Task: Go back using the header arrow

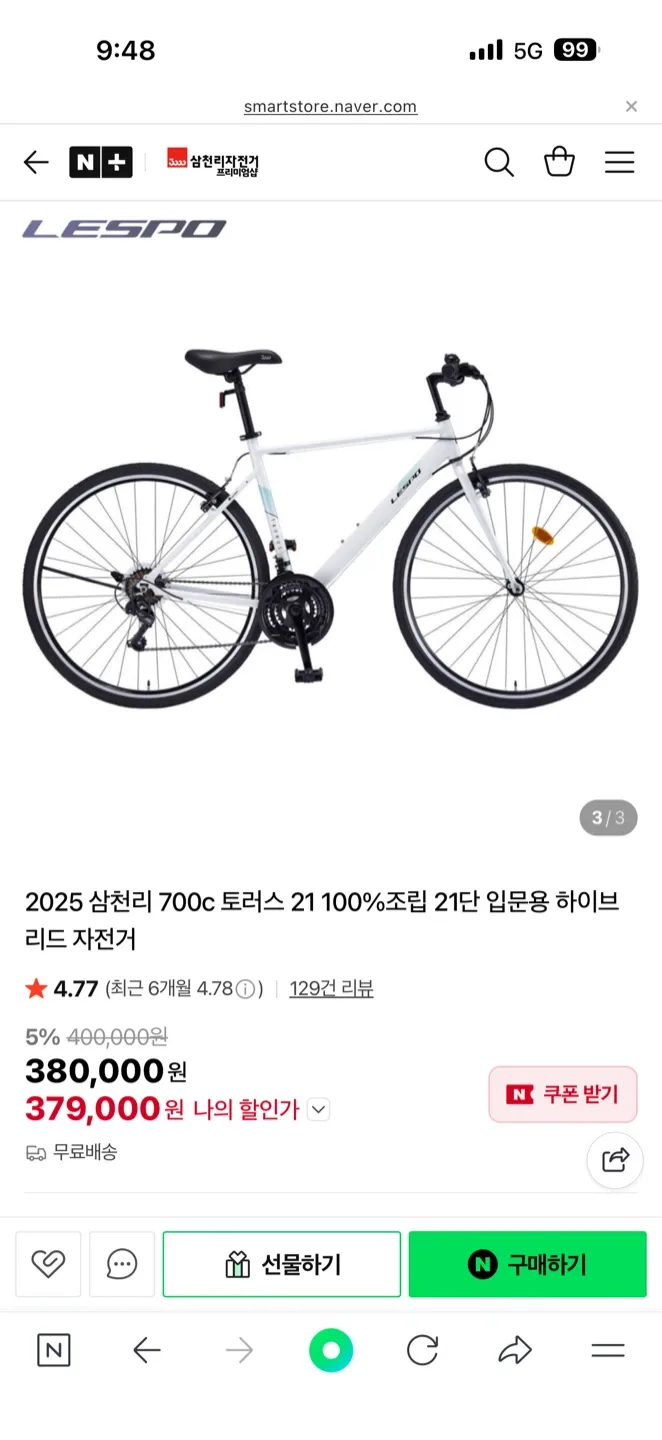Action: point(36,162)
